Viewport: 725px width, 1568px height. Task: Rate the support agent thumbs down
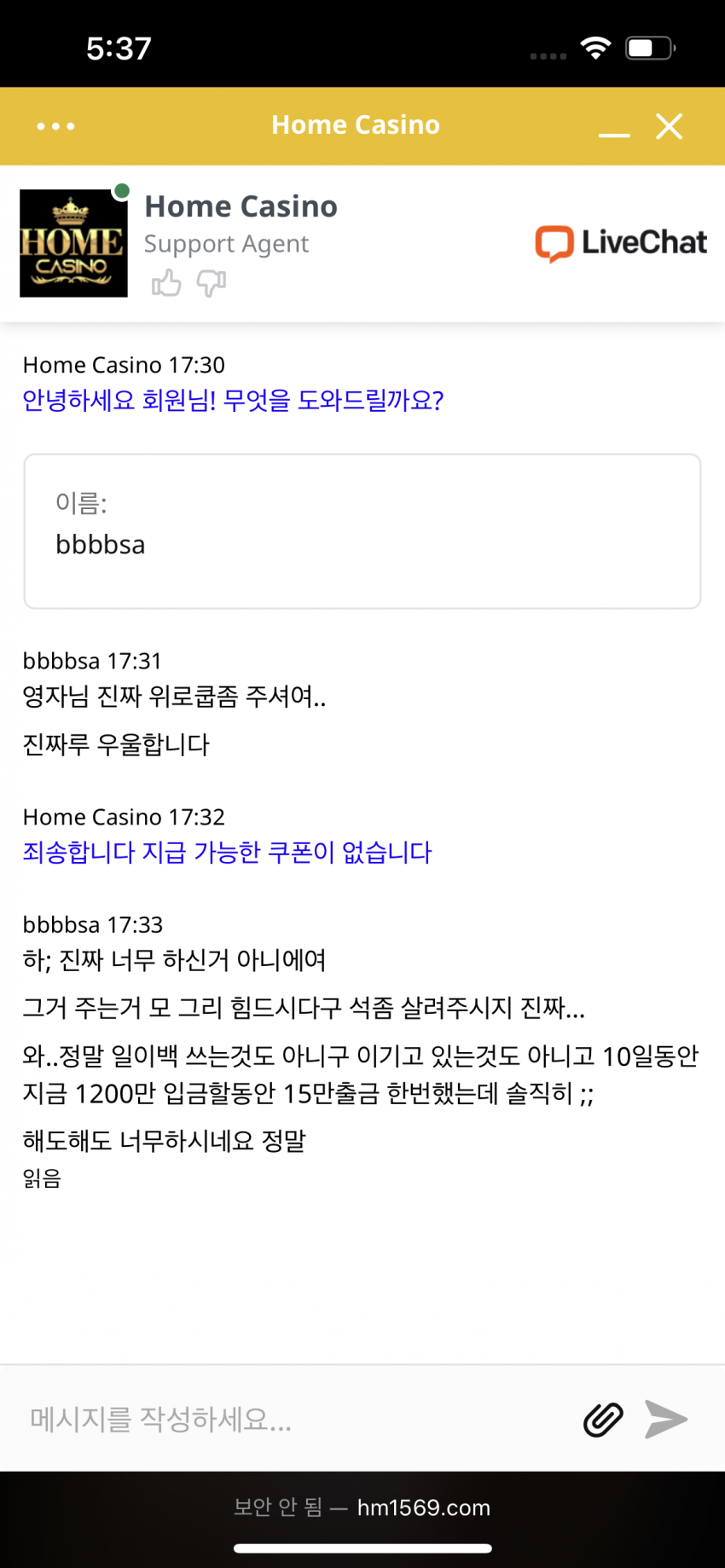coord(212,283)
